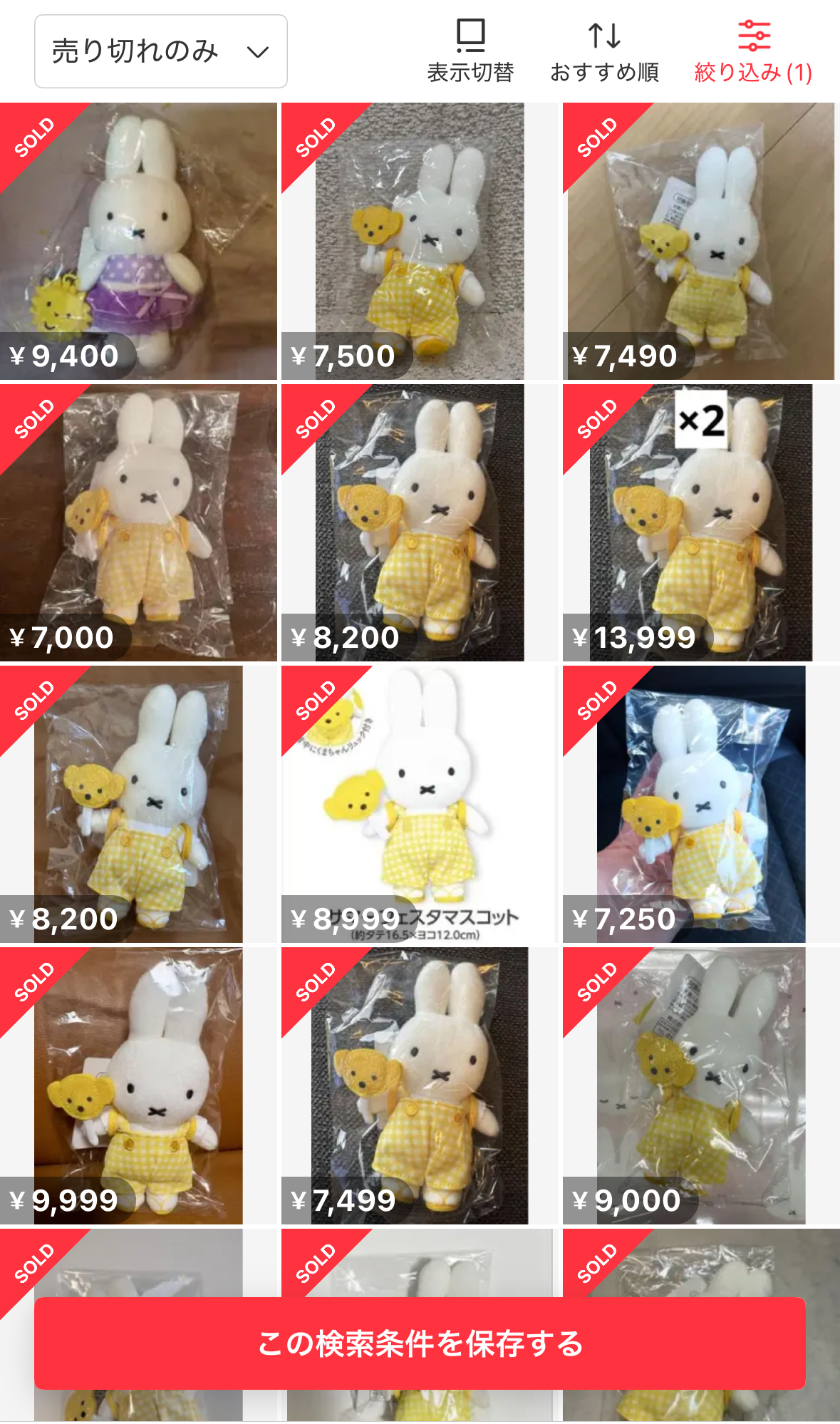Image resolution: width=840 pixels, height=1424 pixels.
Task: Open the 絞り込み filter options
Action: (753, 51)
